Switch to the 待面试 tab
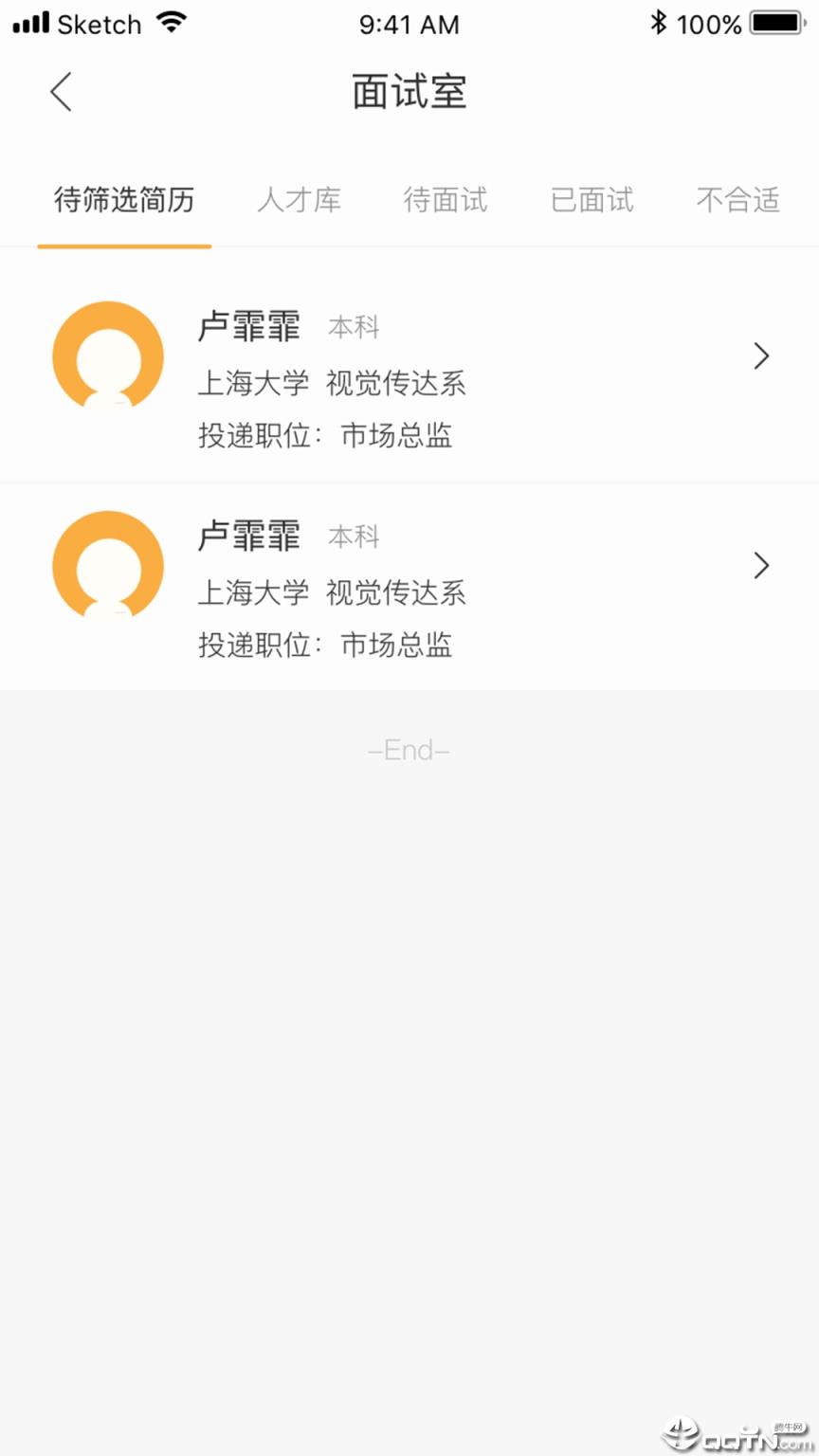The height and width of the screenshot is (1456, 819). click(445, 201)
